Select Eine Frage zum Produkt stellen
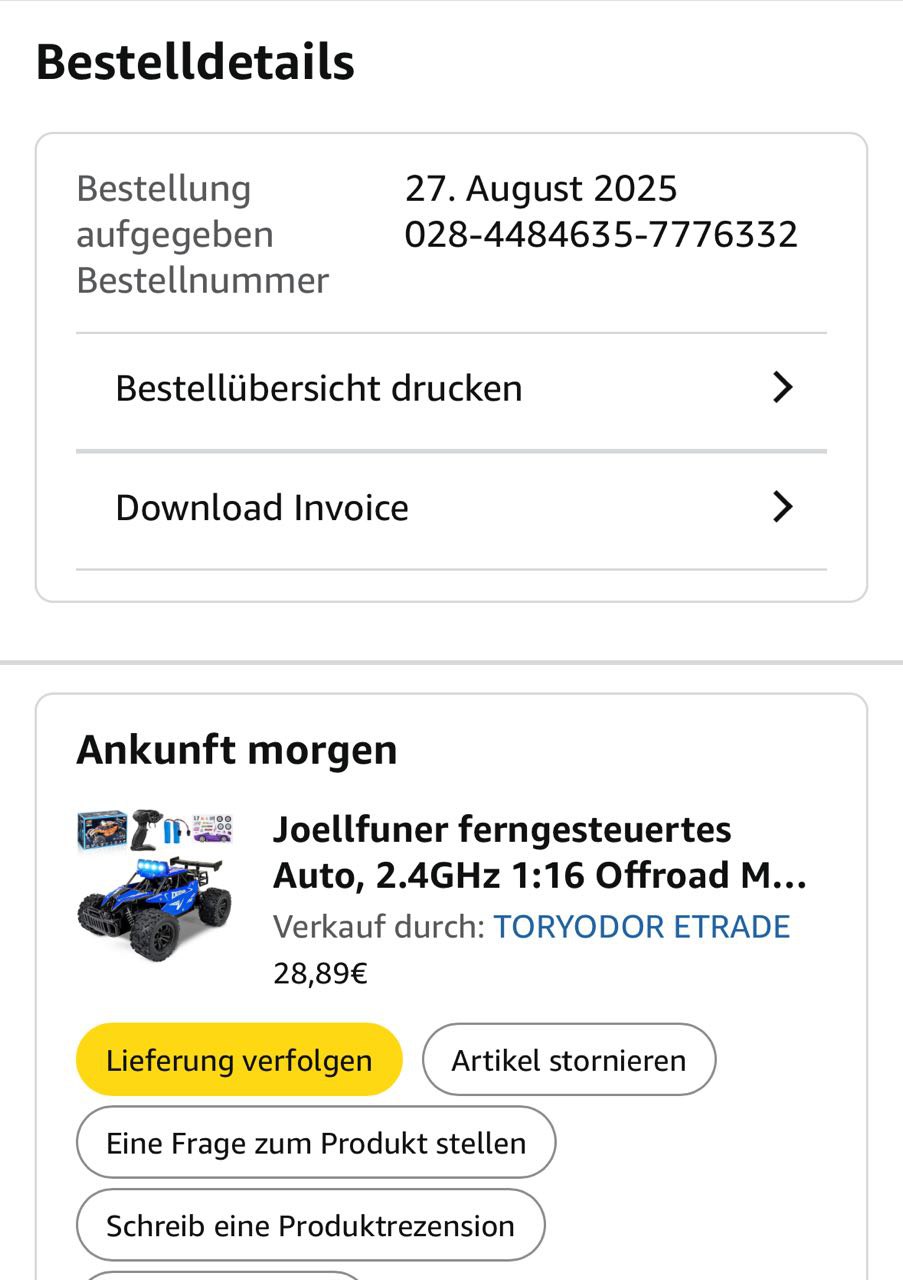Image resolution: width=903 pixels, height=1280 pixels. point(316,1143)
